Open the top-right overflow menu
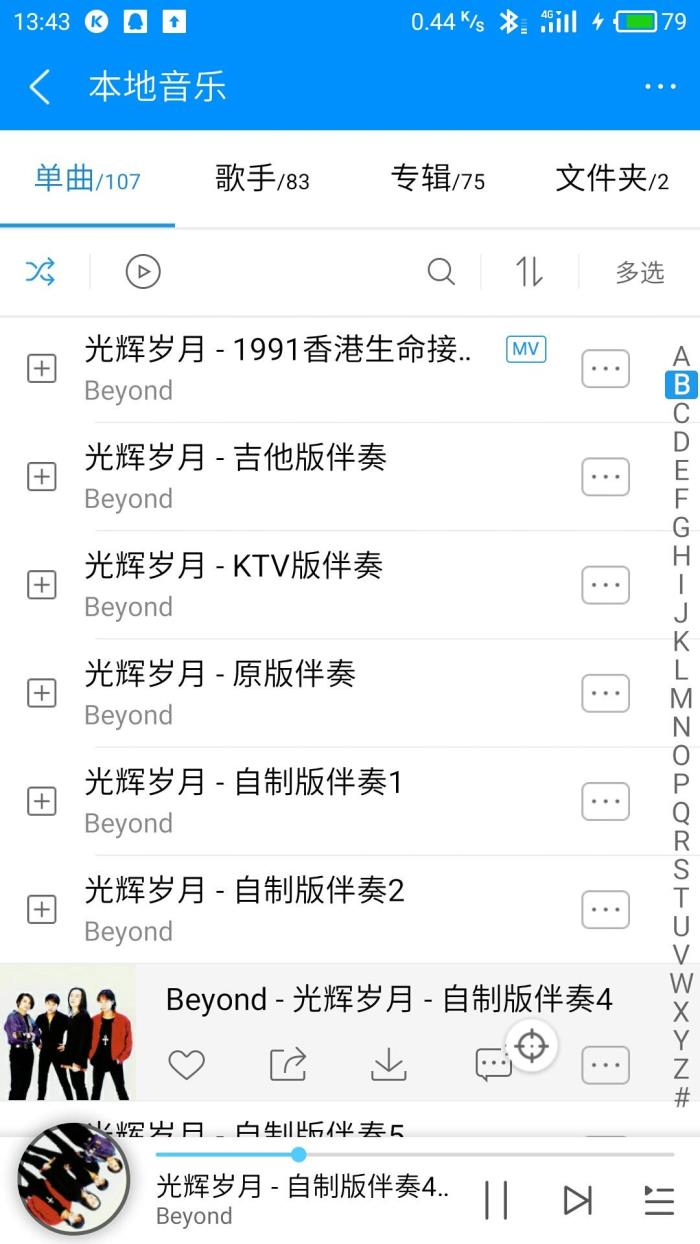 point(660,87)
